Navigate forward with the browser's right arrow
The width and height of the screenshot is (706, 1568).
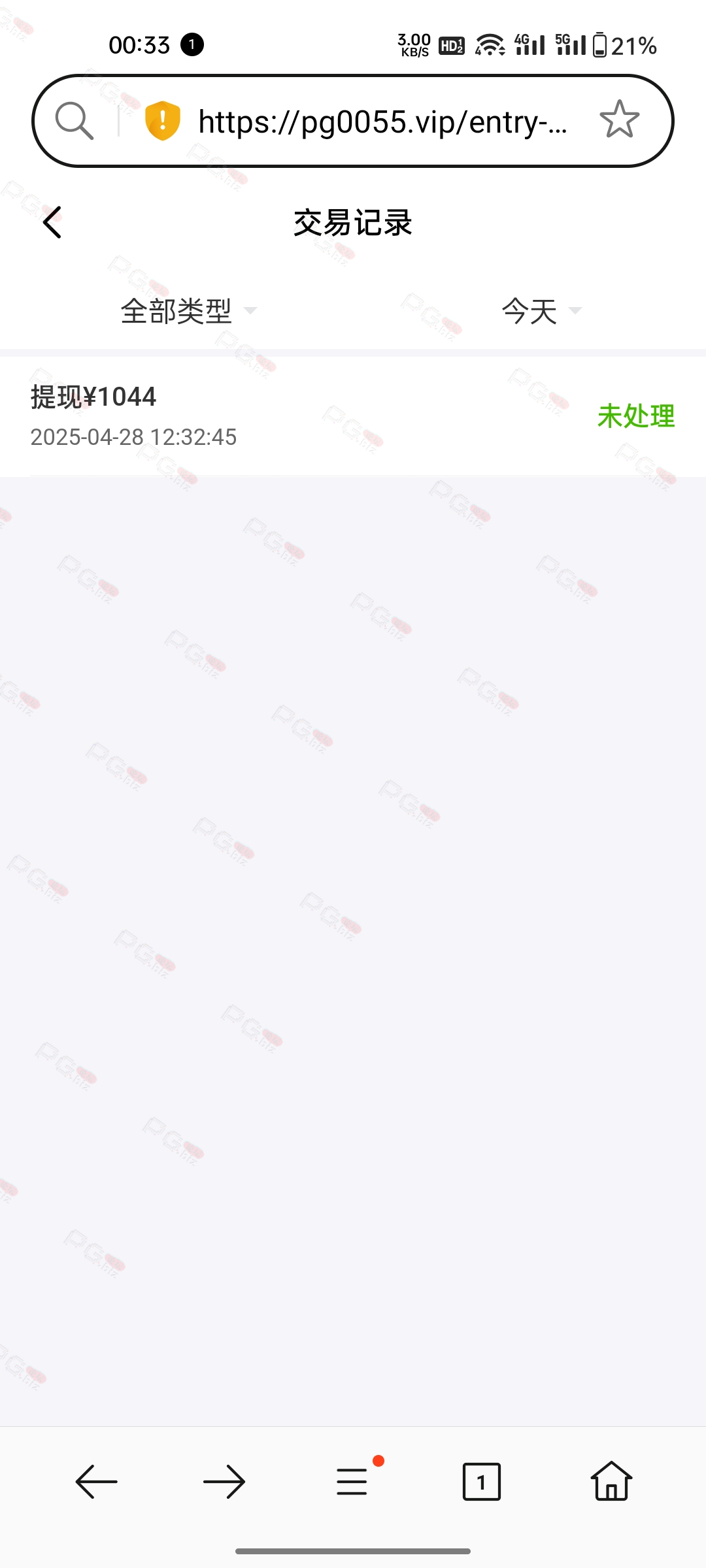(224, 1481)
